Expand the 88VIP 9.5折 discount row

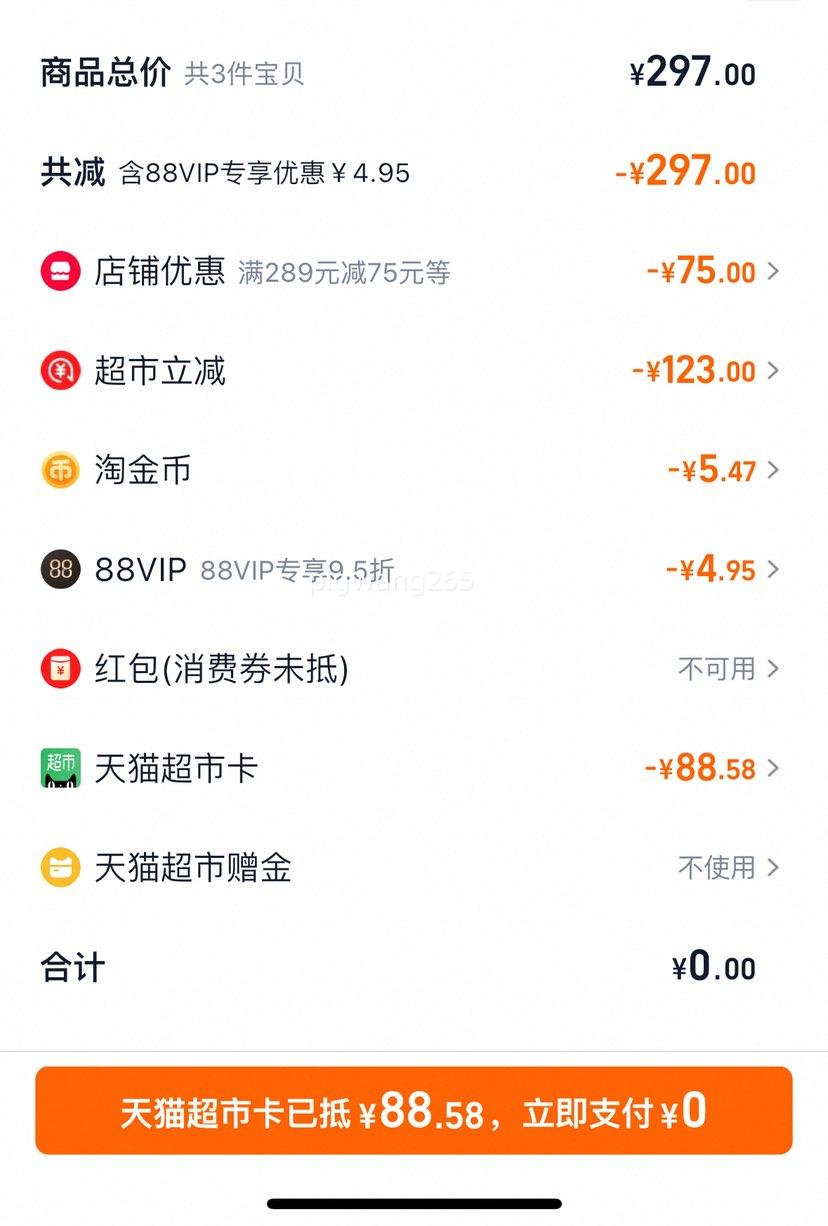(x=720, y=570)
